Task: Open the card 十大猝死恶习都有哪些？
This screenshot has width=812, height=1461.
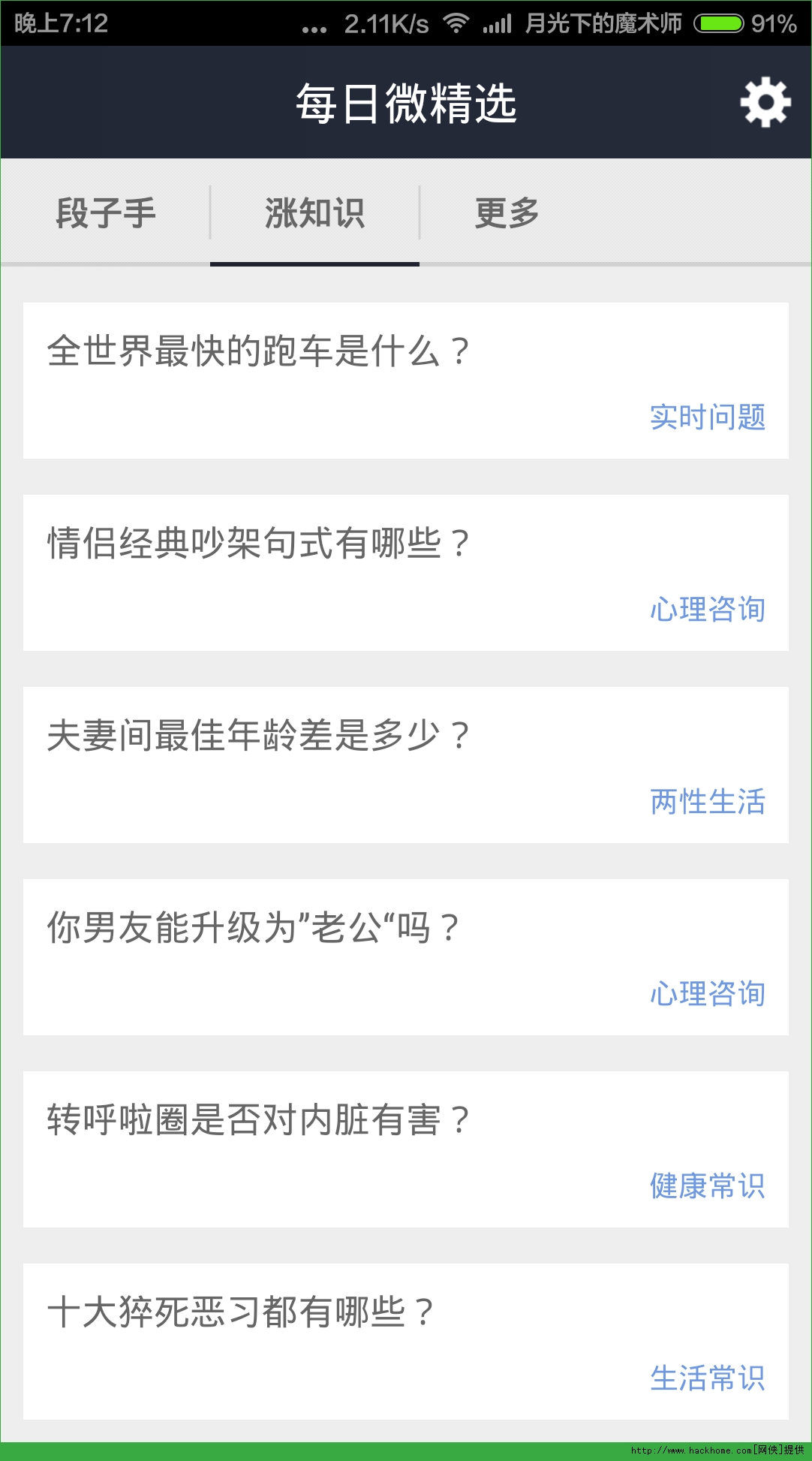Action: click(x=405, y=1341)
